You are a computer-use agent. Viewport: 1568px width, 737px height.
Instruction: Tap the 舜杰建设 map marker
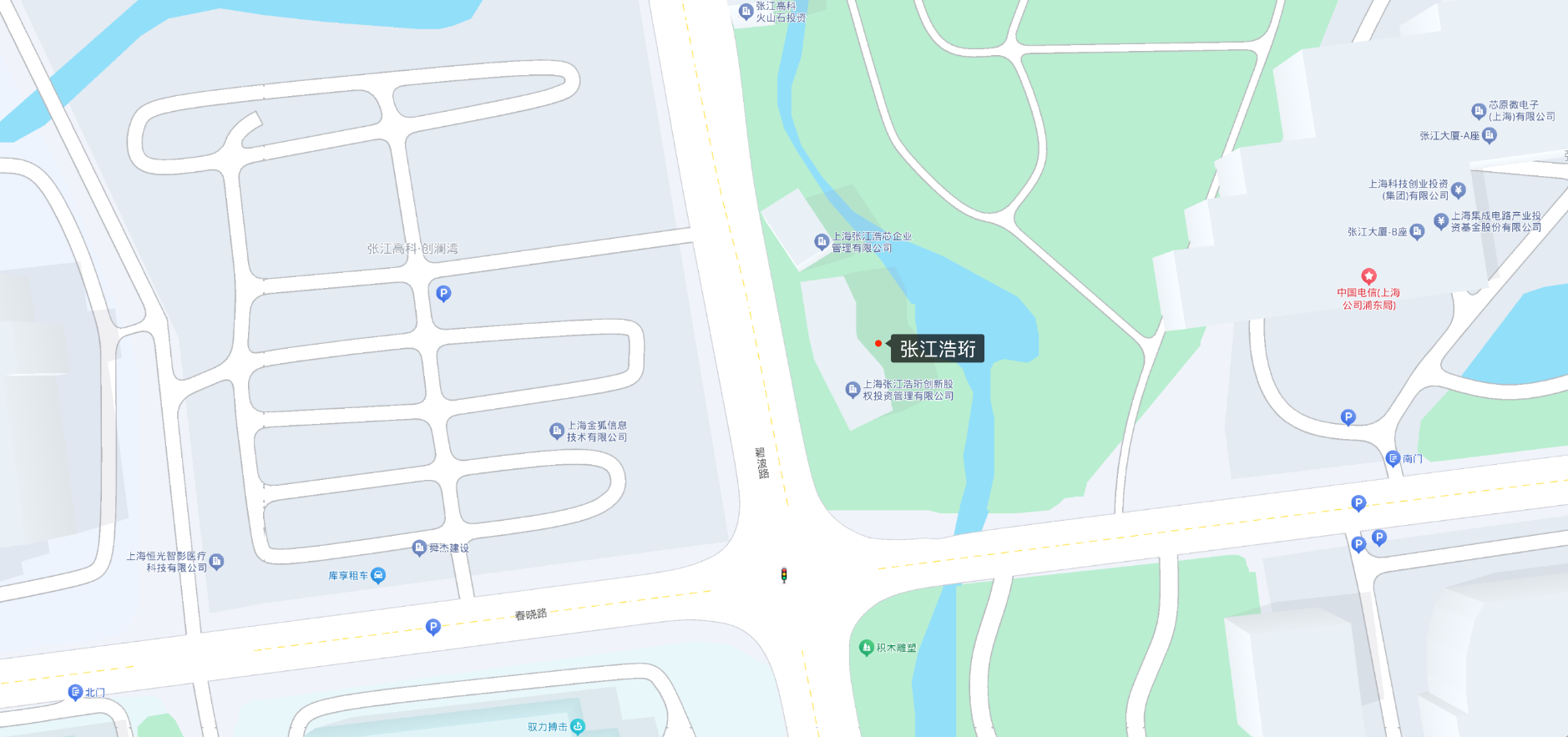(x=419, y=548)
